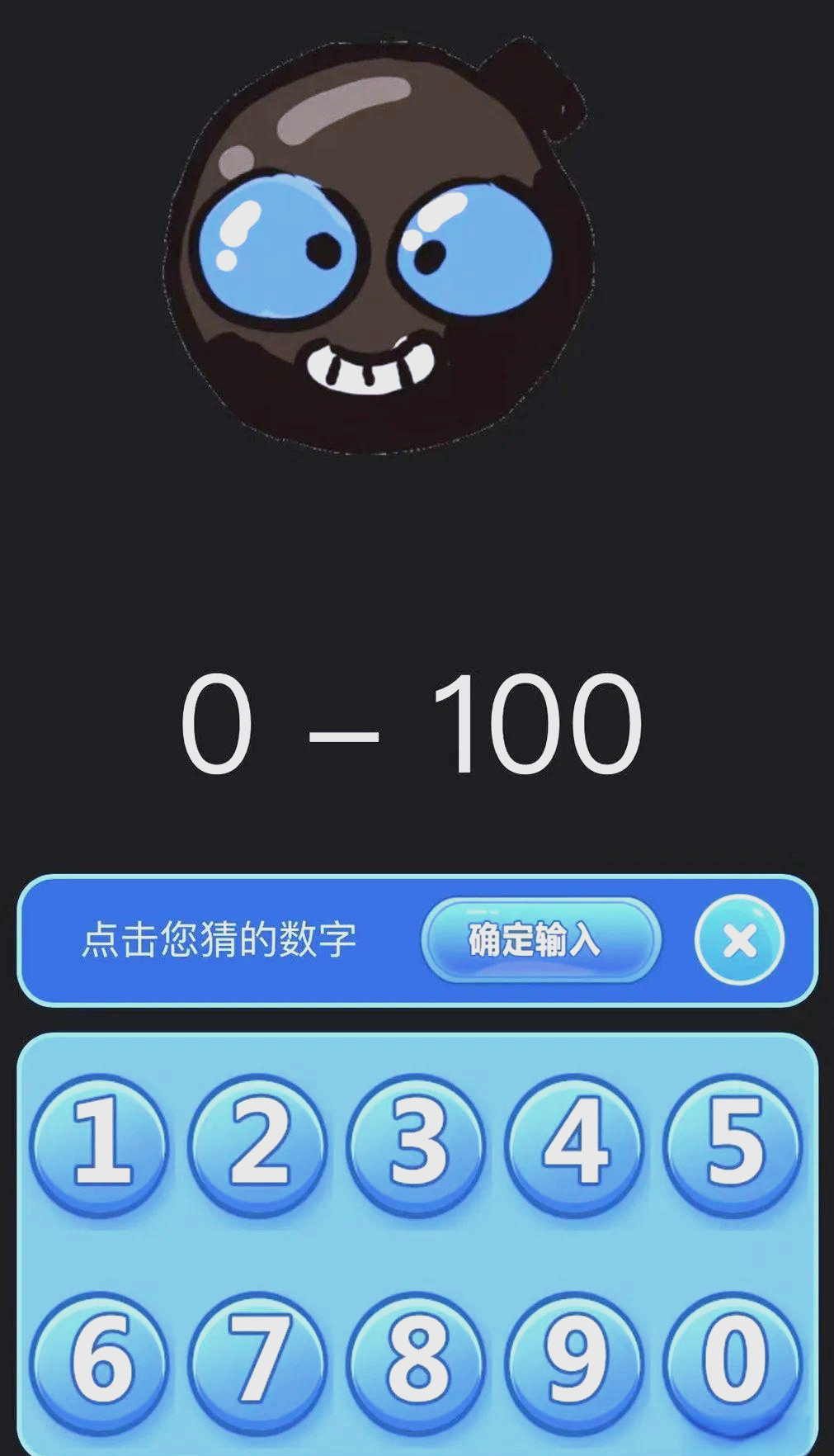Select number 2 on the keypad

point(257,1143)
